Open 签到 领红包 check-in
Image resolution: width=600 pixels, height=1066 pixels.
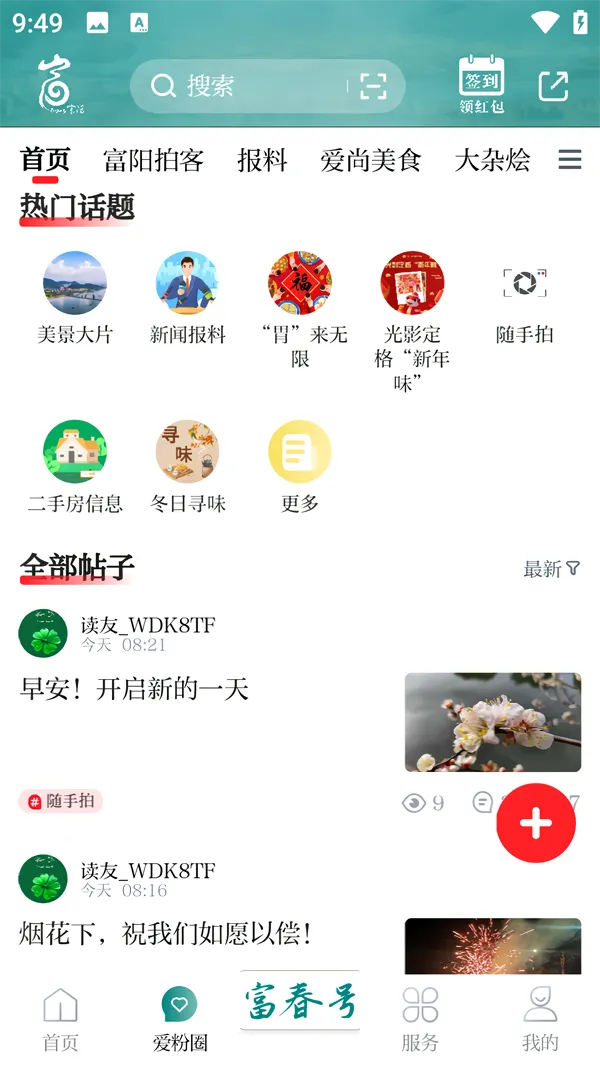(x=481, y=85)
